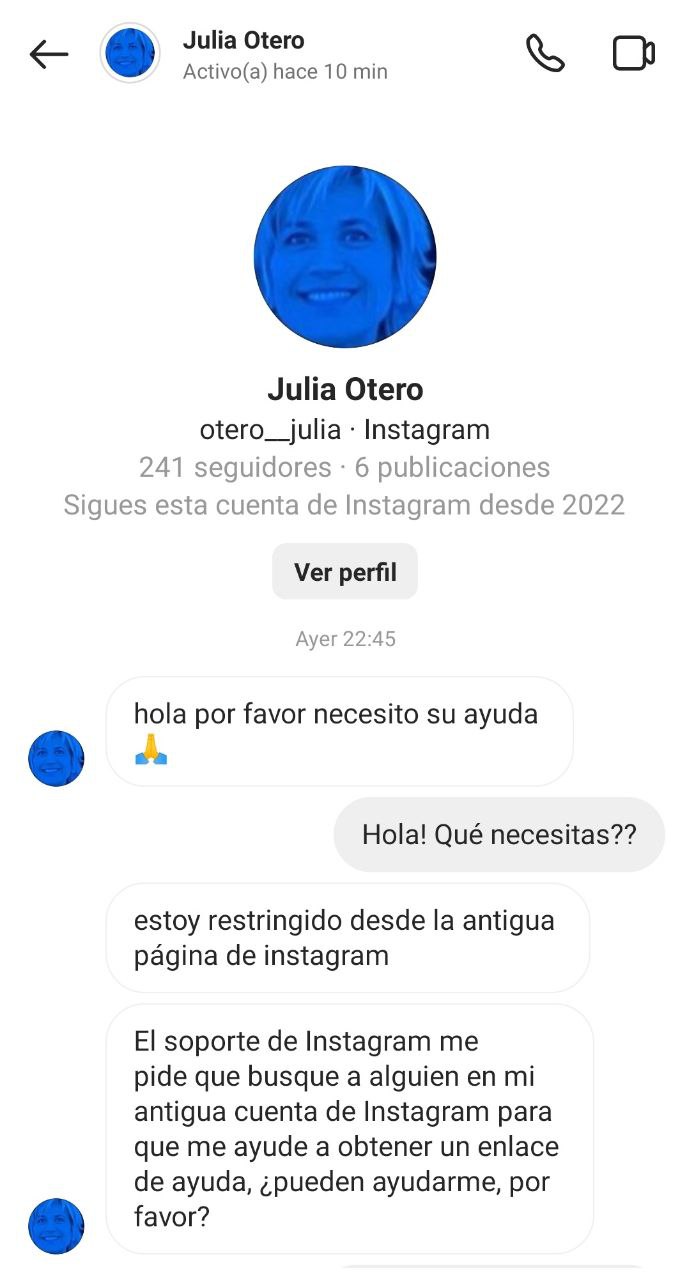Go back from Julia Otero's chat
The image size is (690, 1280).
tap(48, 55)
